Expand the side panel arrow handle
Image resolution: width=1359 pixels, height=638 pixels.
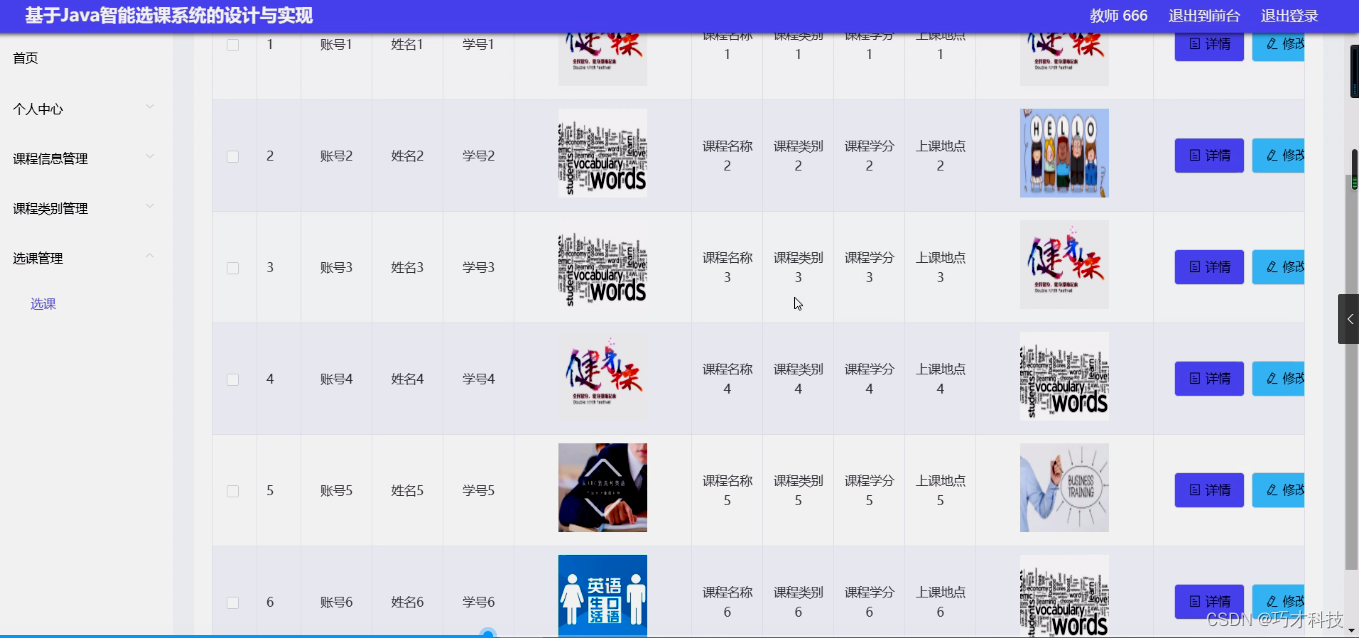coord(1349,319)
